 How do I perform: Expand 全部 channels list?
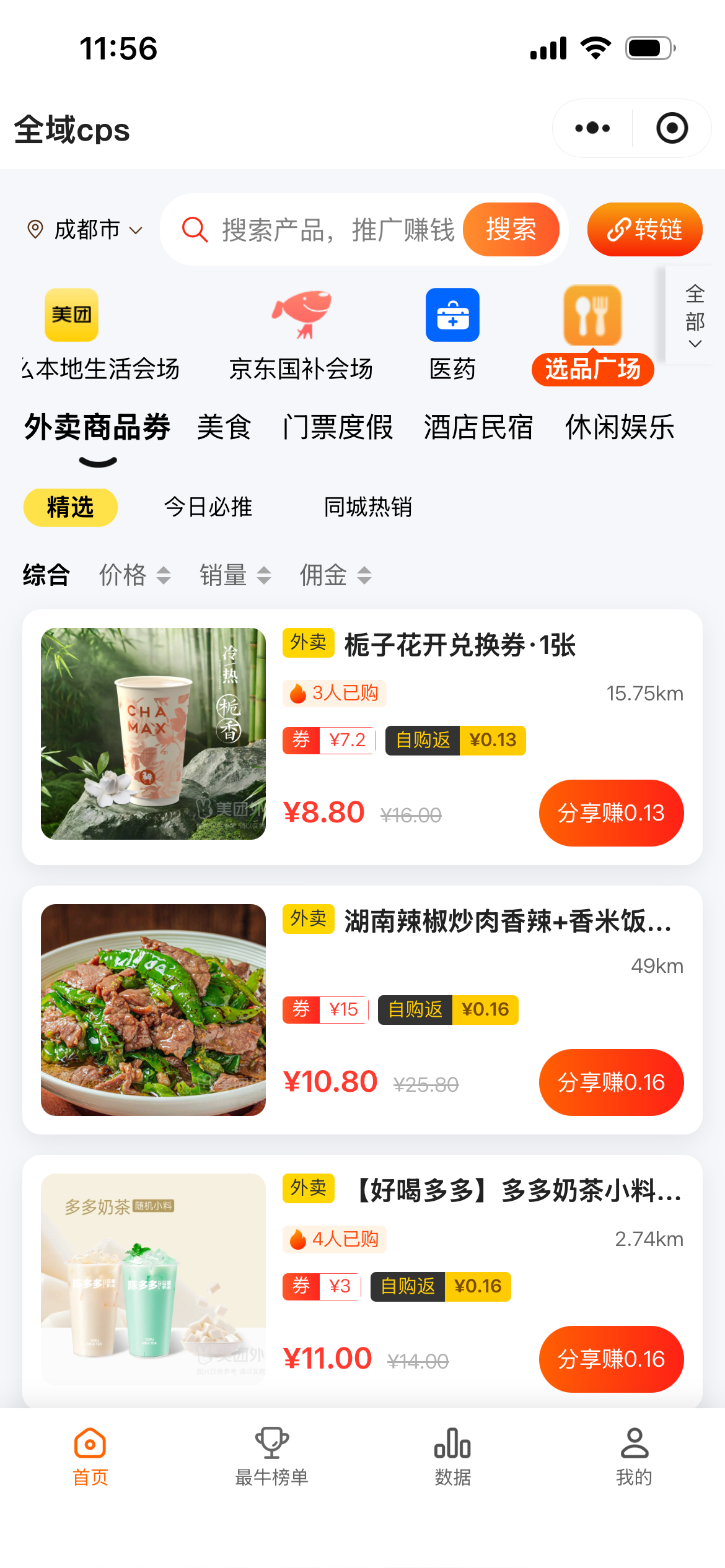pyautogui.click(x=695, y=316)
